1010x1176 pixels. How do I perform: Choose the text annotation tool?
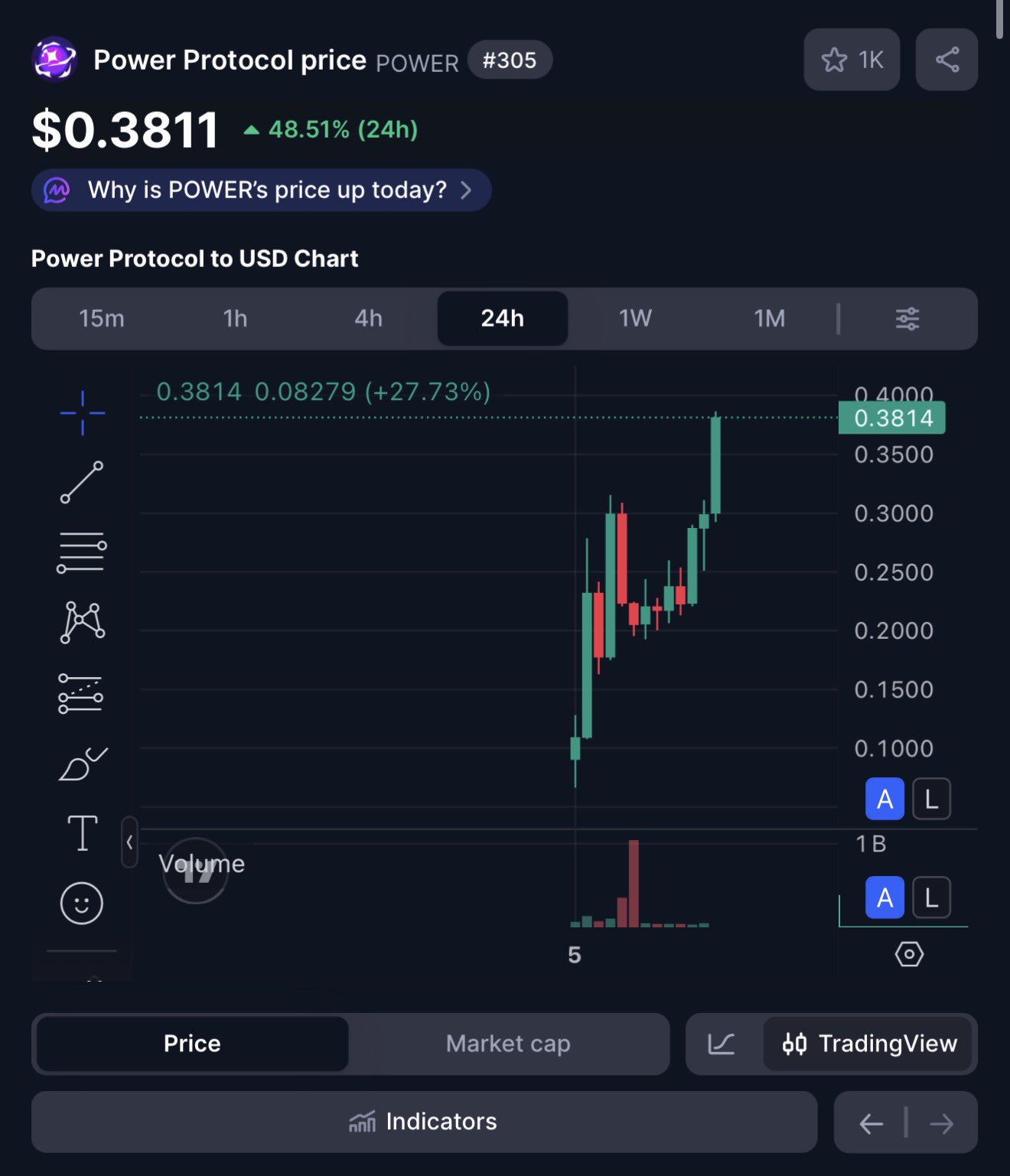coord(82,832)
